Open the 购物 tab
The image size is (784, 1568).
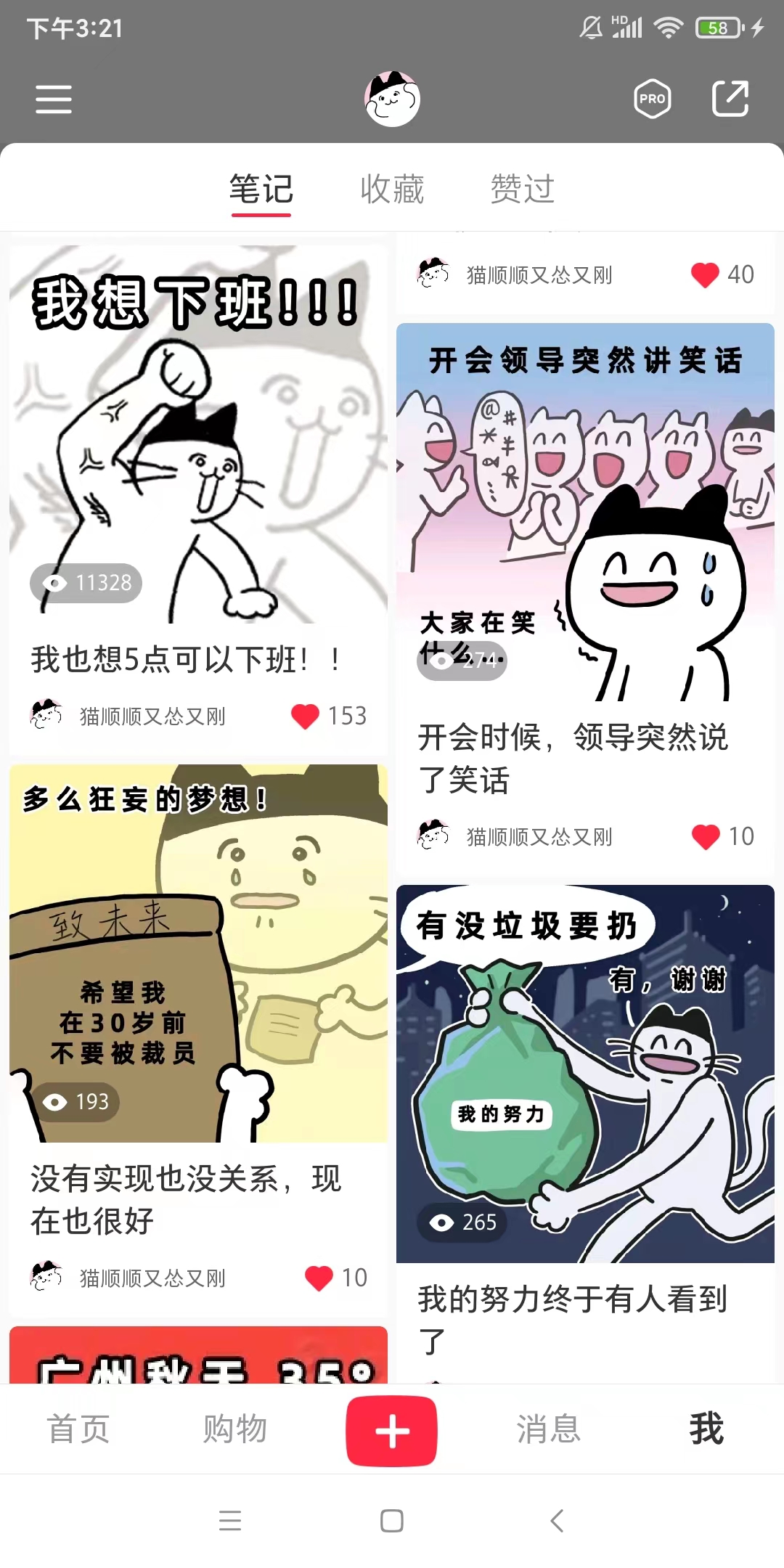pos(235,1429)
